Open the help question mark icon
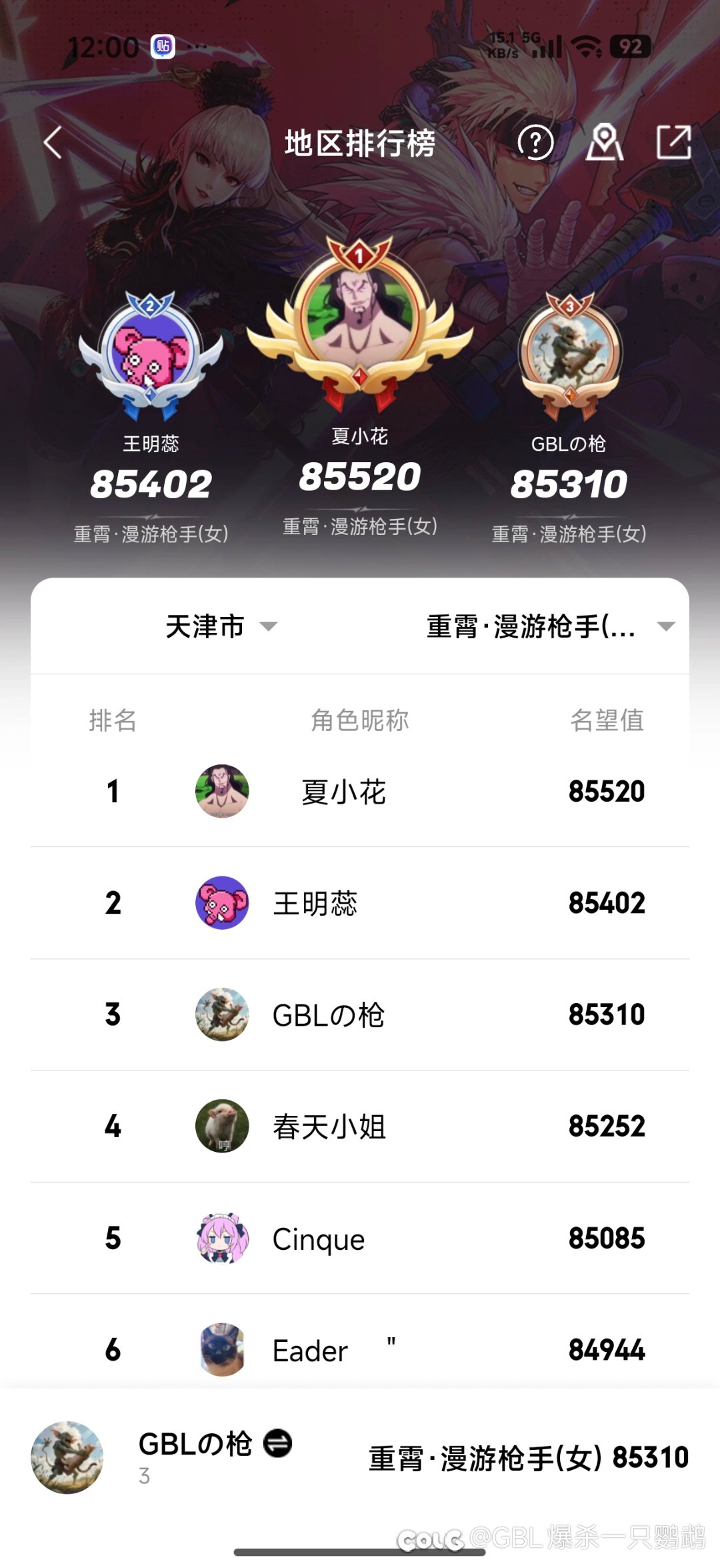This screenshot has width=720, height=1568. click(x=535, y=142)
